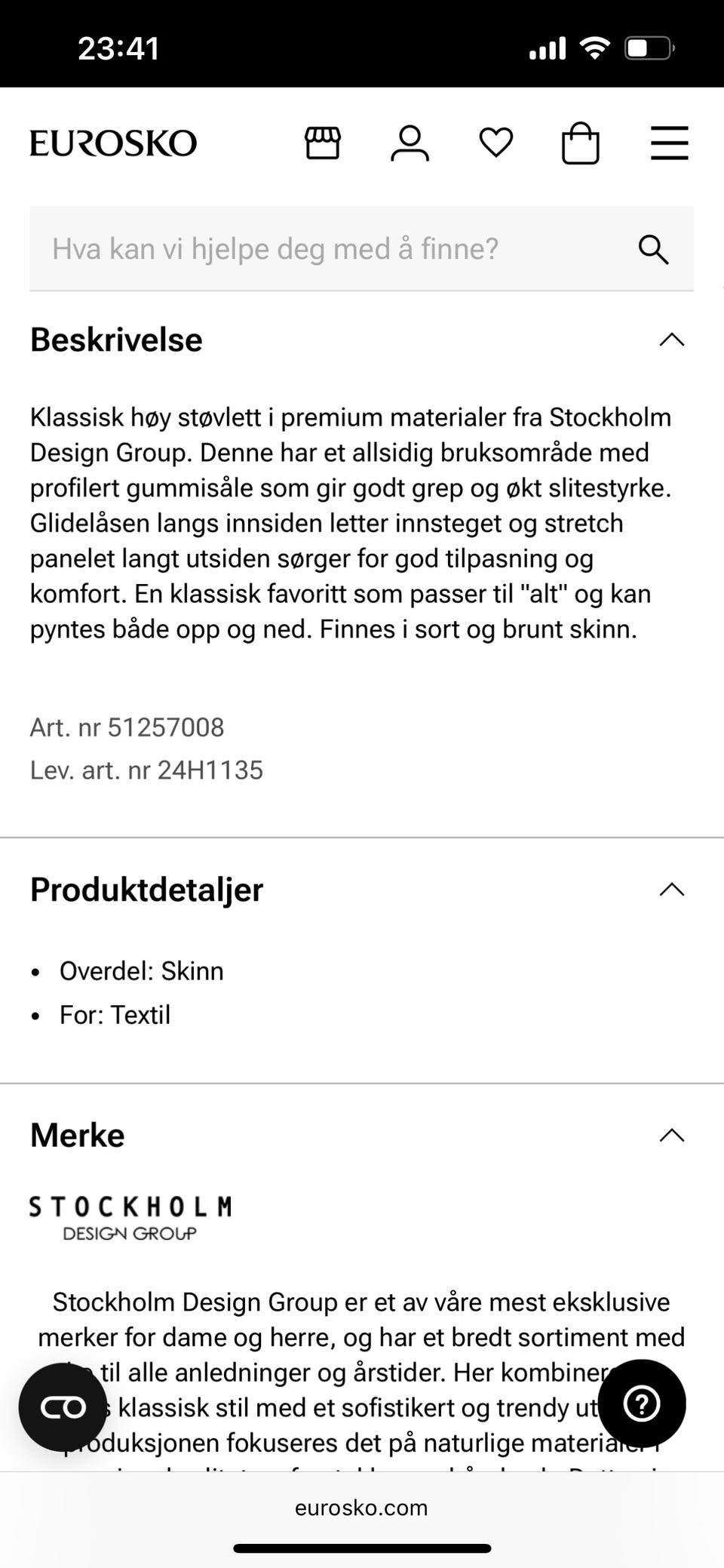Toggle the Beskrivelse panel closed
724x1568 pixels.
670,340
